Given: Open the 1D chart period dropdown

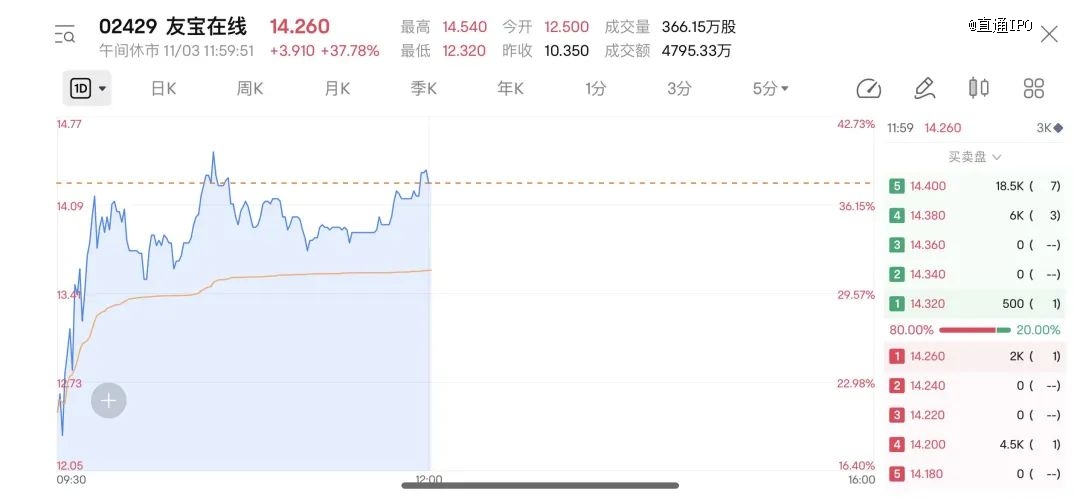Looking at the screenshot, I should 88,88.
